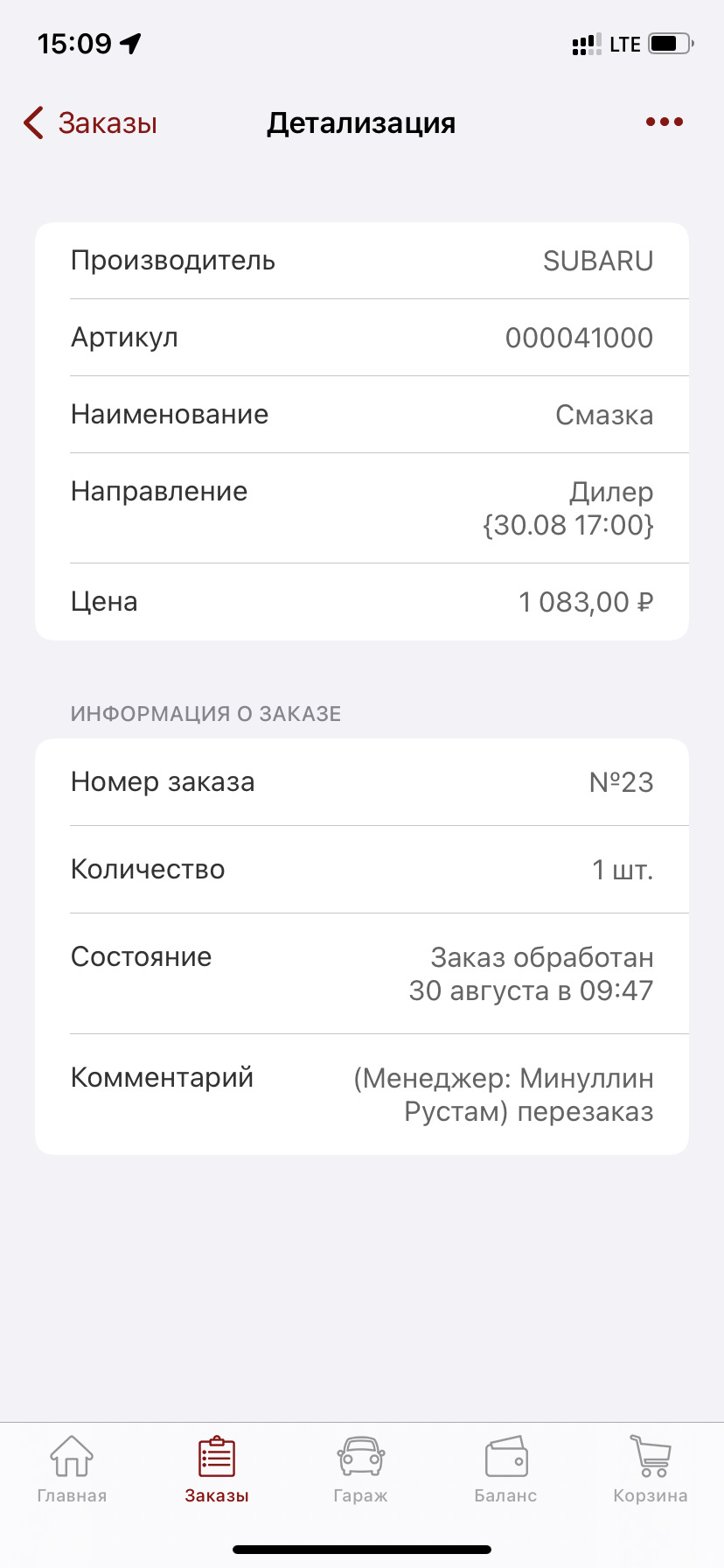Go back to the Заказы list
The height and width of the screenshot is (1568, 724).
coord(91,123)
